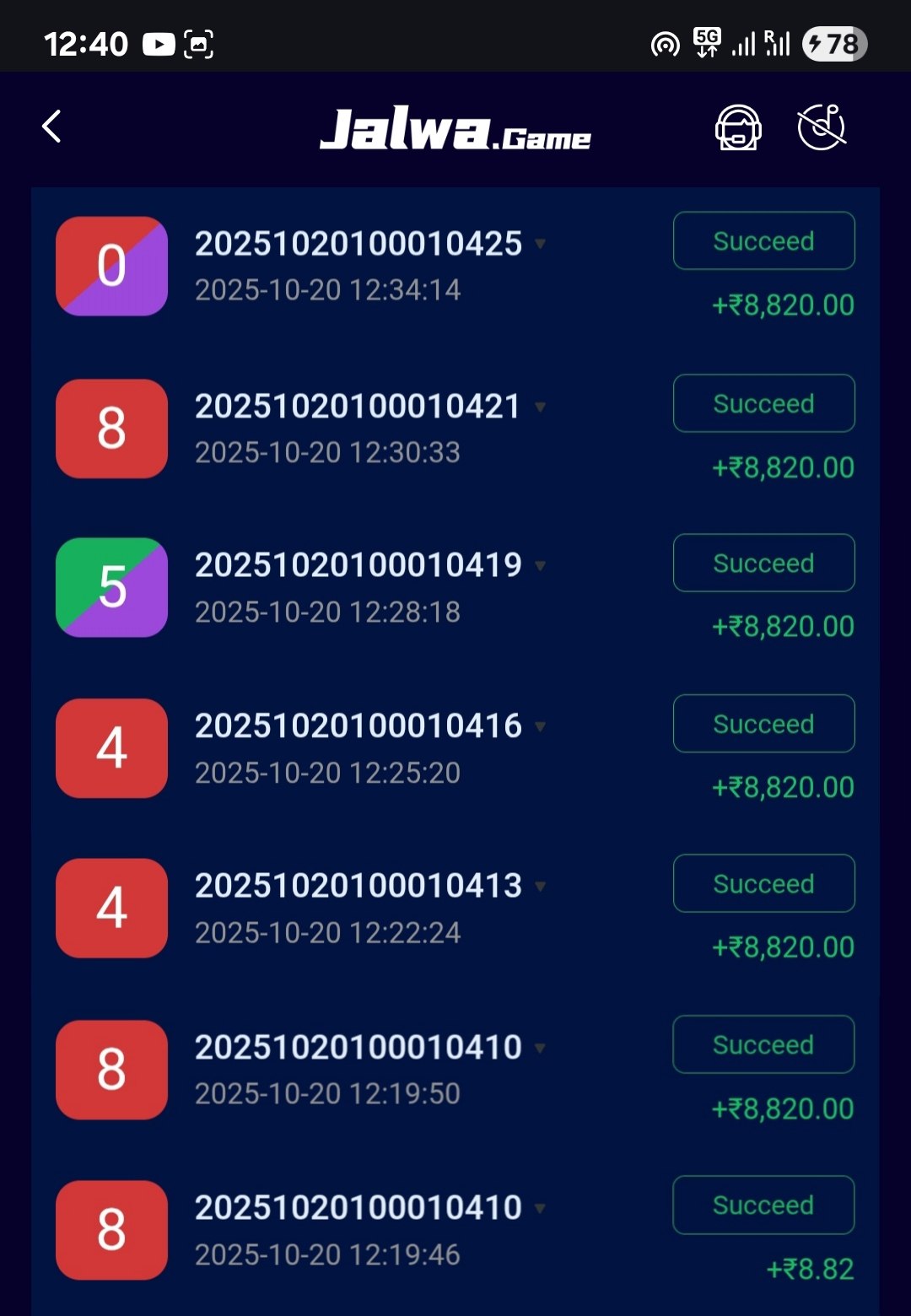Expand details for period 20251020100010421

540,407
